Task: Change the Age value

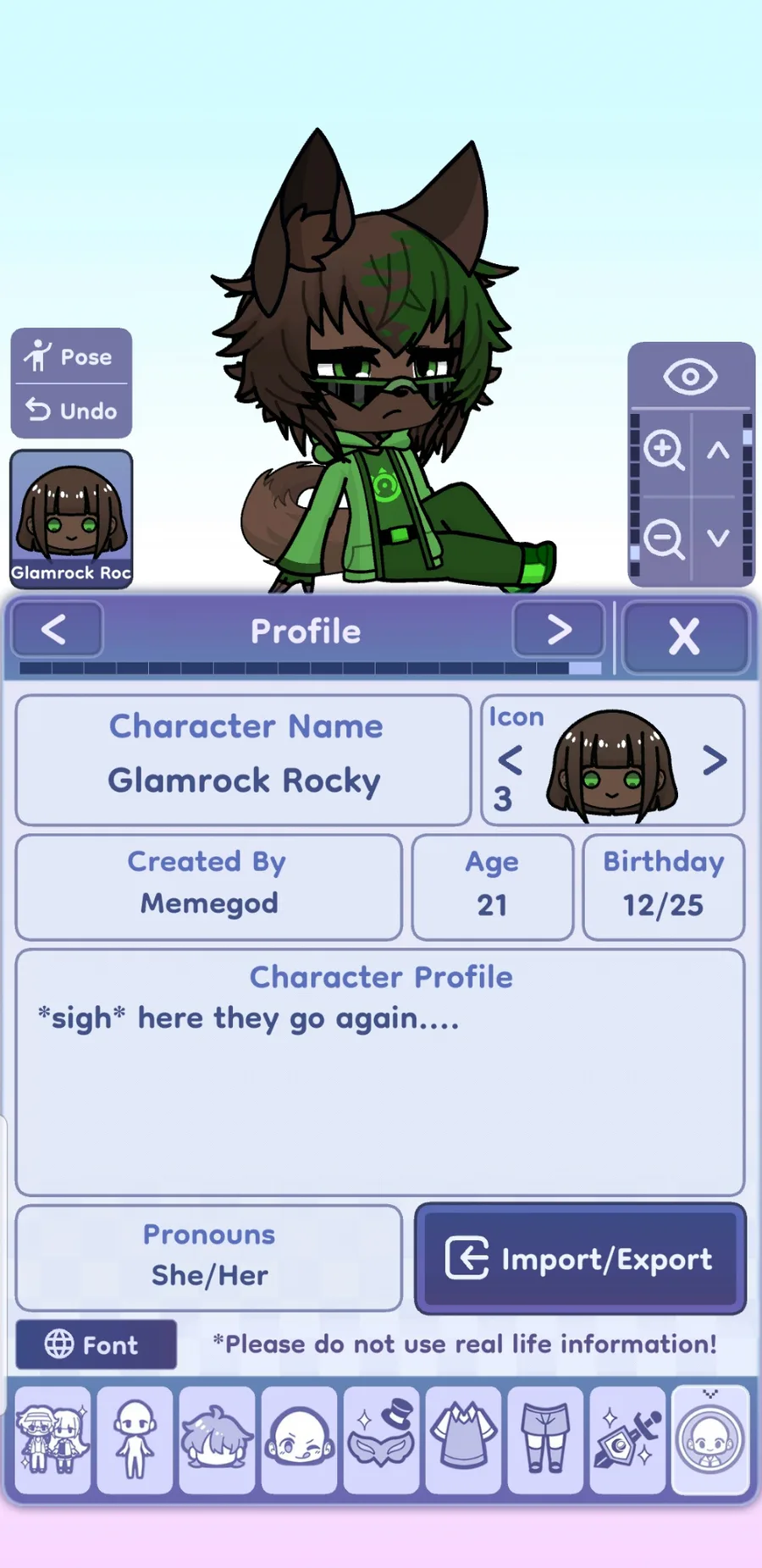Action: (x=492, y=886)
